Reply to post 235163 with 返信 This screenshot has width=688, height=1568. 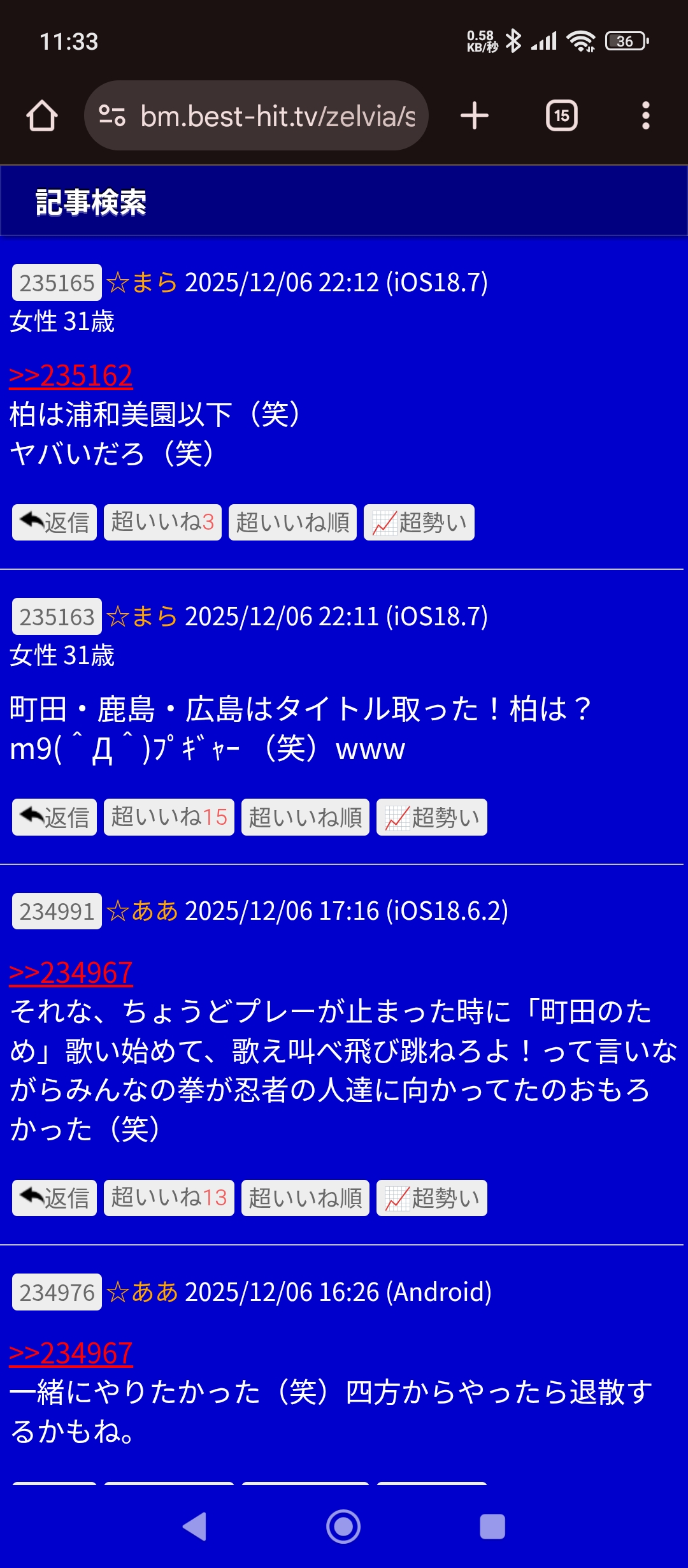(x=55, y=817)
